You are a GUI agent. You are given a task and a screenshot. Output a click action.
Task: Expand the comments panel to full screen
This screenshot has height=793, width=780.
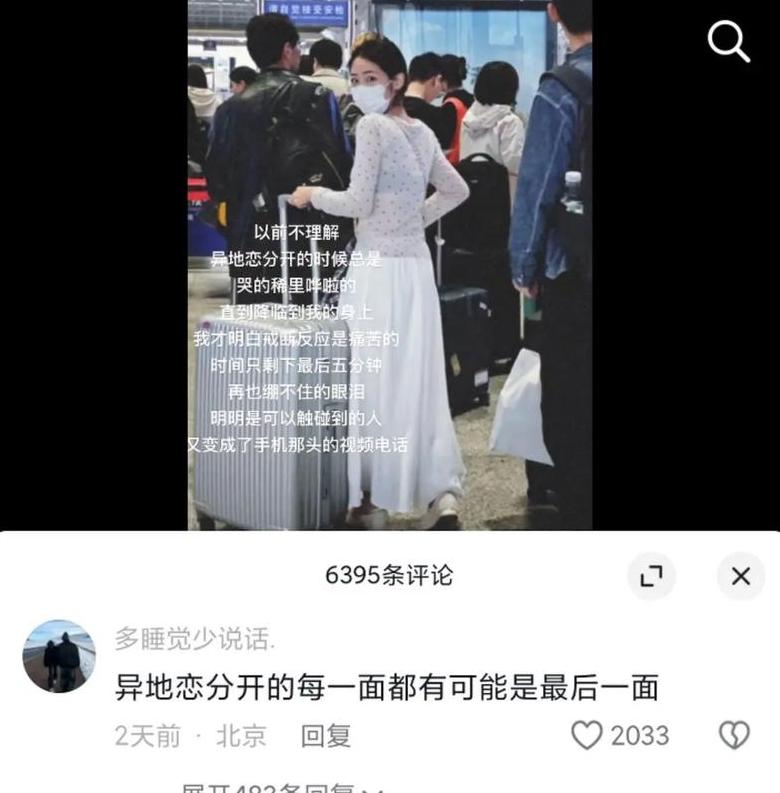(x=651, y=576)
